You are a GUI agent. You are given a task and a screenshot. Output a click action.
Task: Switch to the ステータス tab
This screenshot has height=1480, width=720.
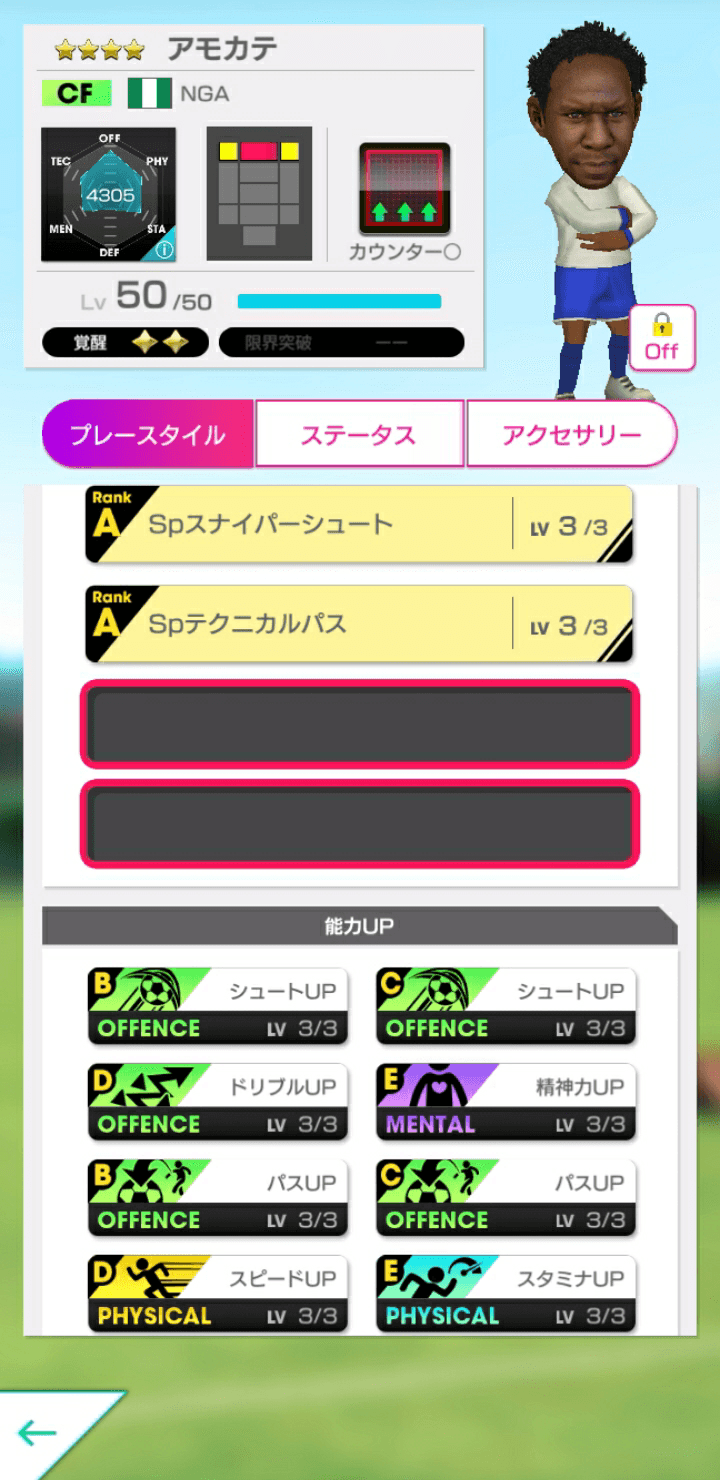click(359, 433)
